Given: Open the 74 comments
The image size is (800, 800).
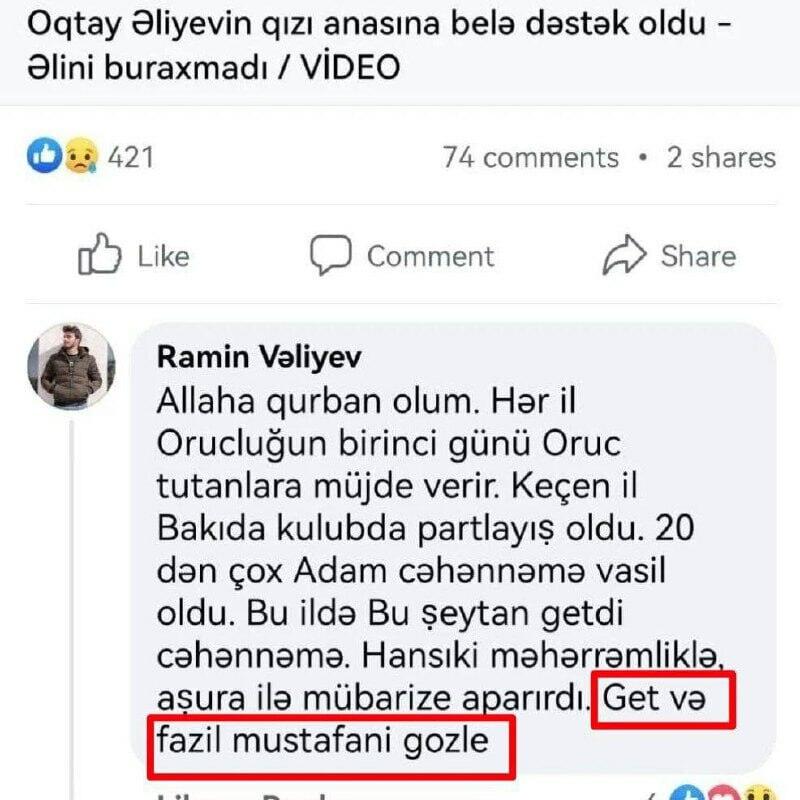Looking at the screenshot, I should coord(530,157).
